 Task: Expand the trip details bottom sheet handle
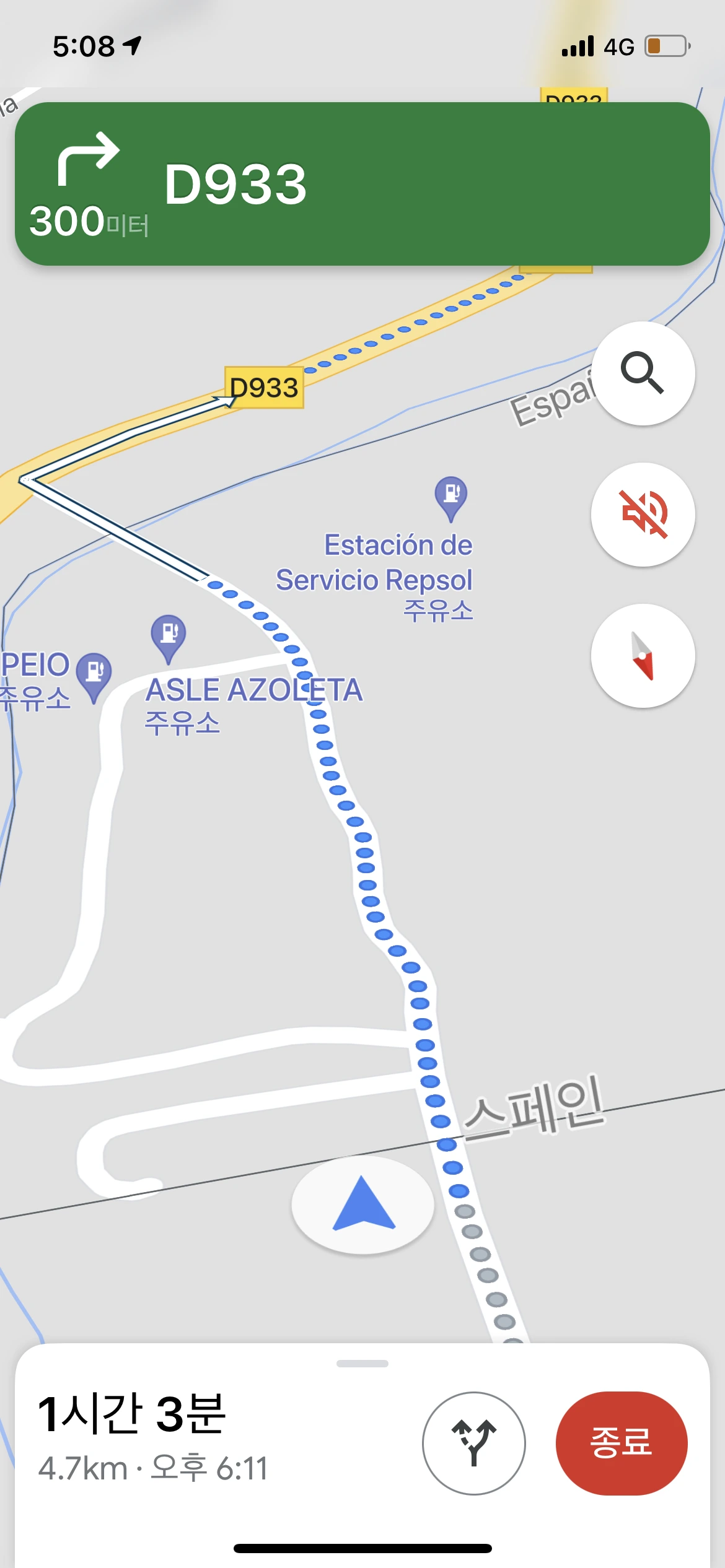(x=362, y=1363)
